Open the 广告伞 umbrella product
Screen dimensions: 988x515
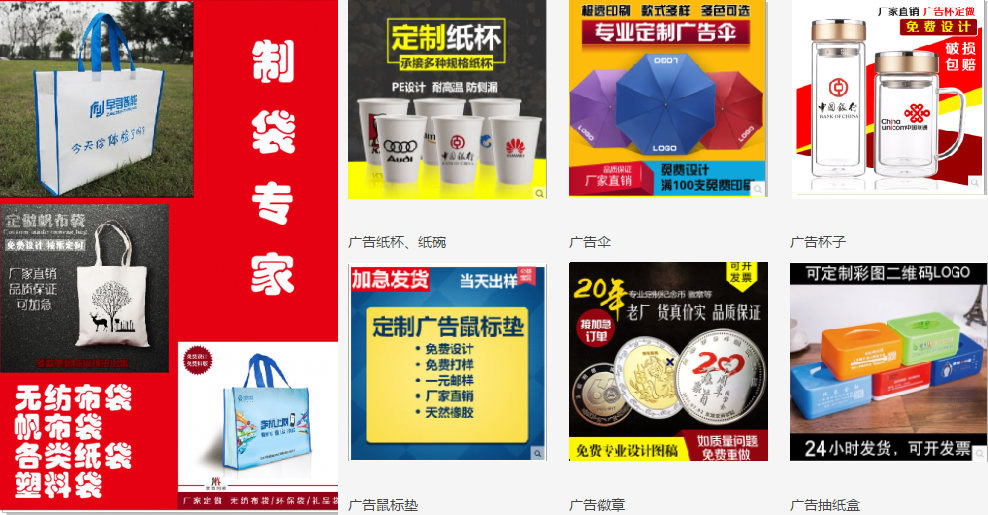(667, 100)
